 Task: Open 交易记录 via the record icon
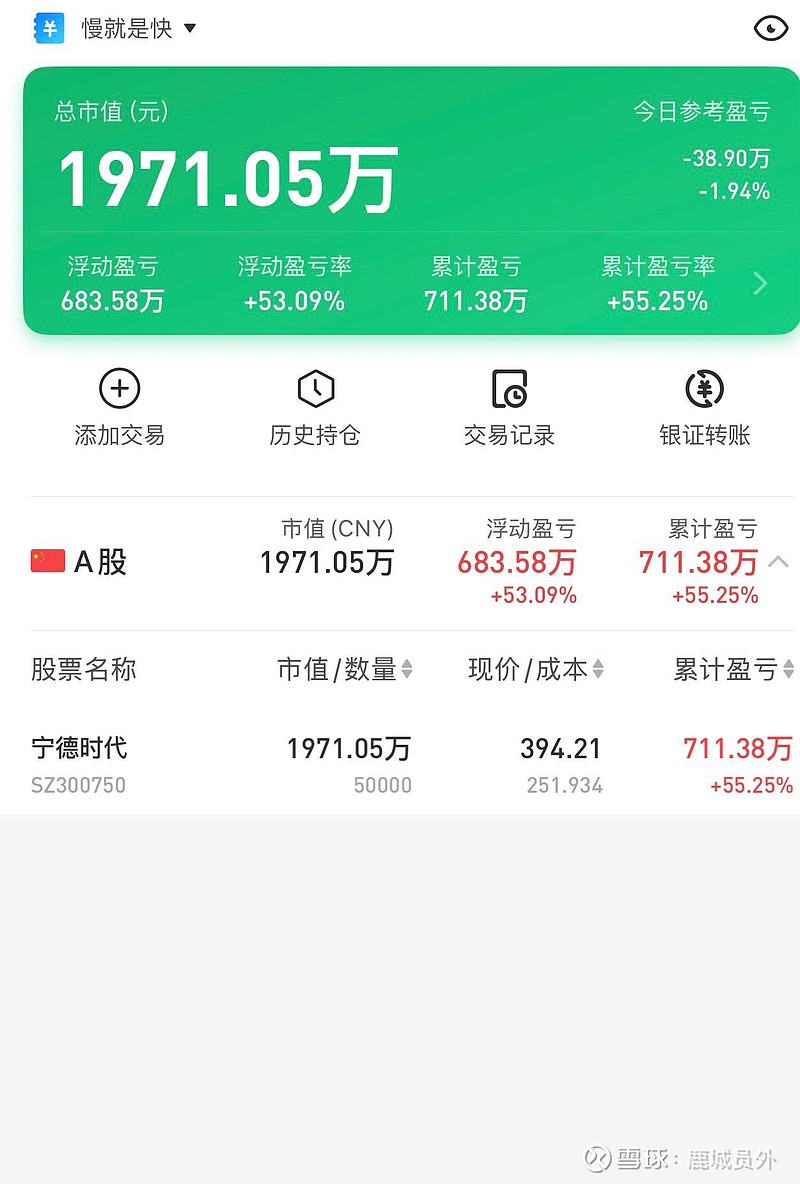coord(509,389)
